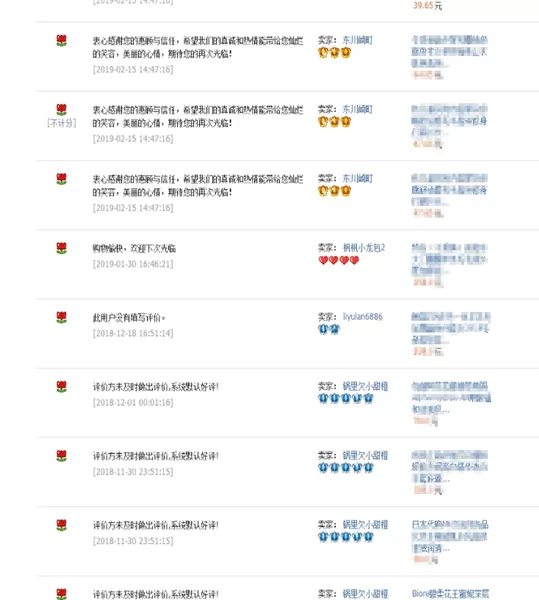Open seller liyulan6886's profile link
This screenshot has width=539, height=600.
362,316
